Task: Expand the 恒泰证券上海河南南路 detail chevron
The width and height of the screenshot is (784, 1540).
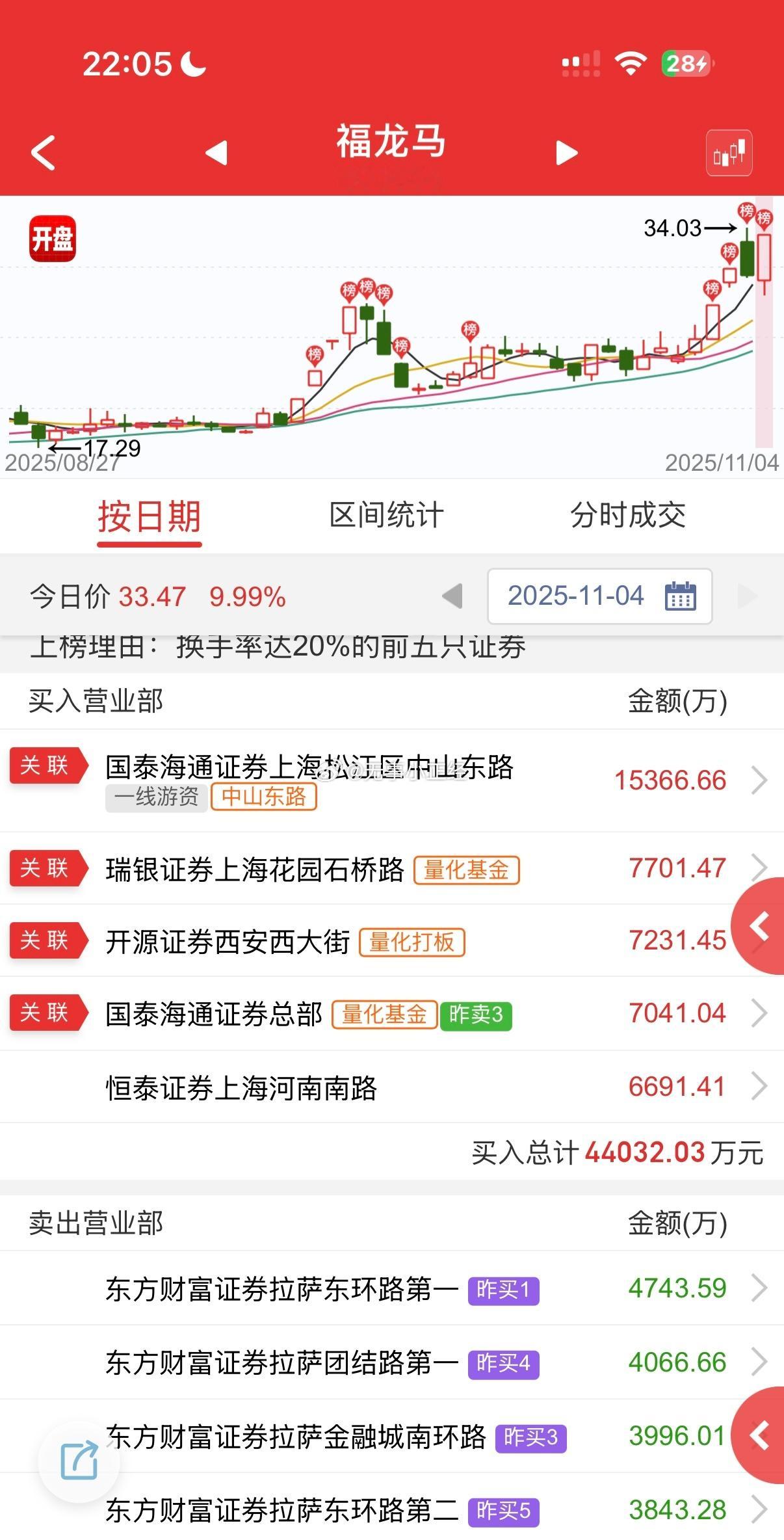Action: tap(758, 1086)
